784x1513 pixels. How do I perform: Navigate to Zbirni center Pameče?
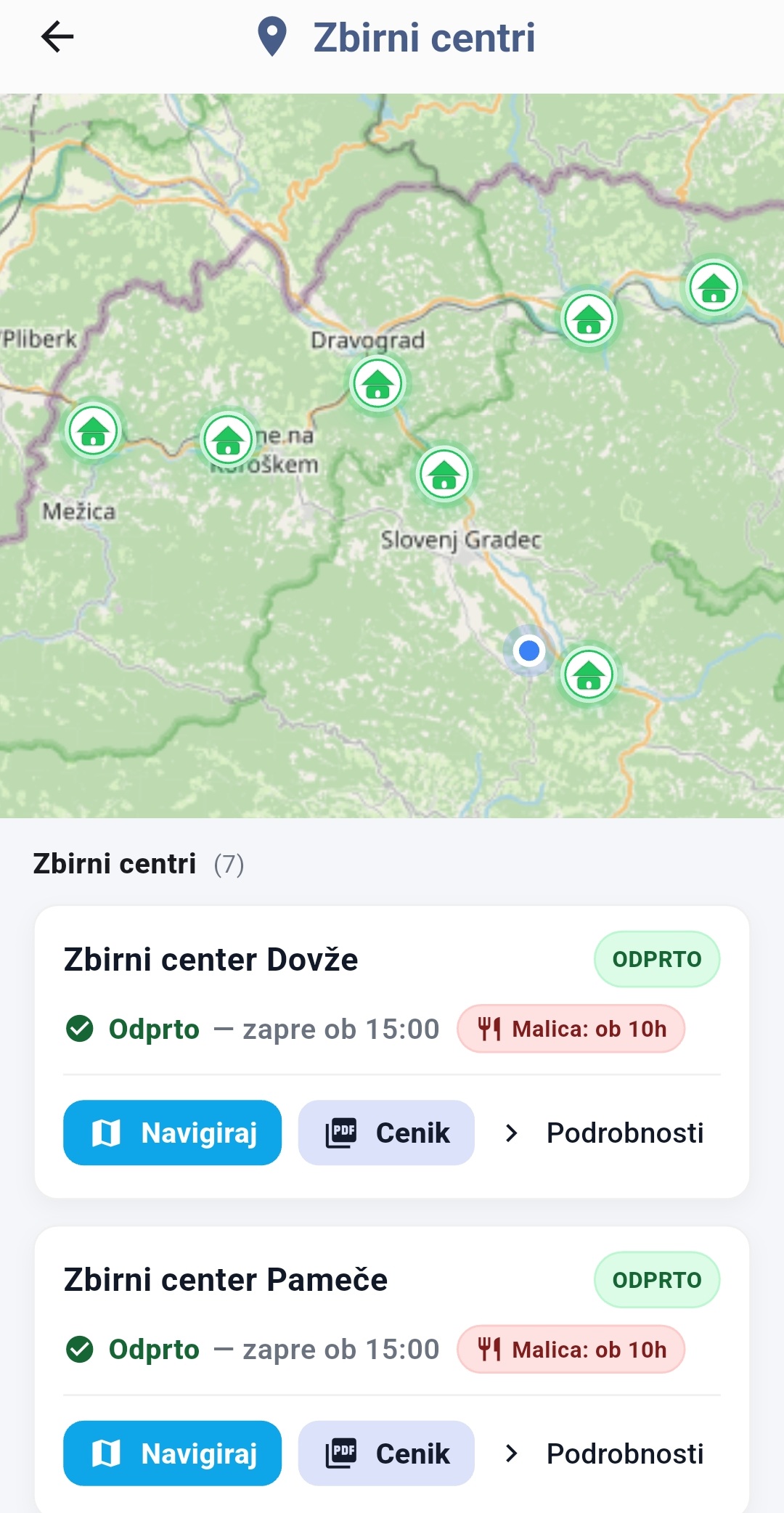coord(173,1453)
